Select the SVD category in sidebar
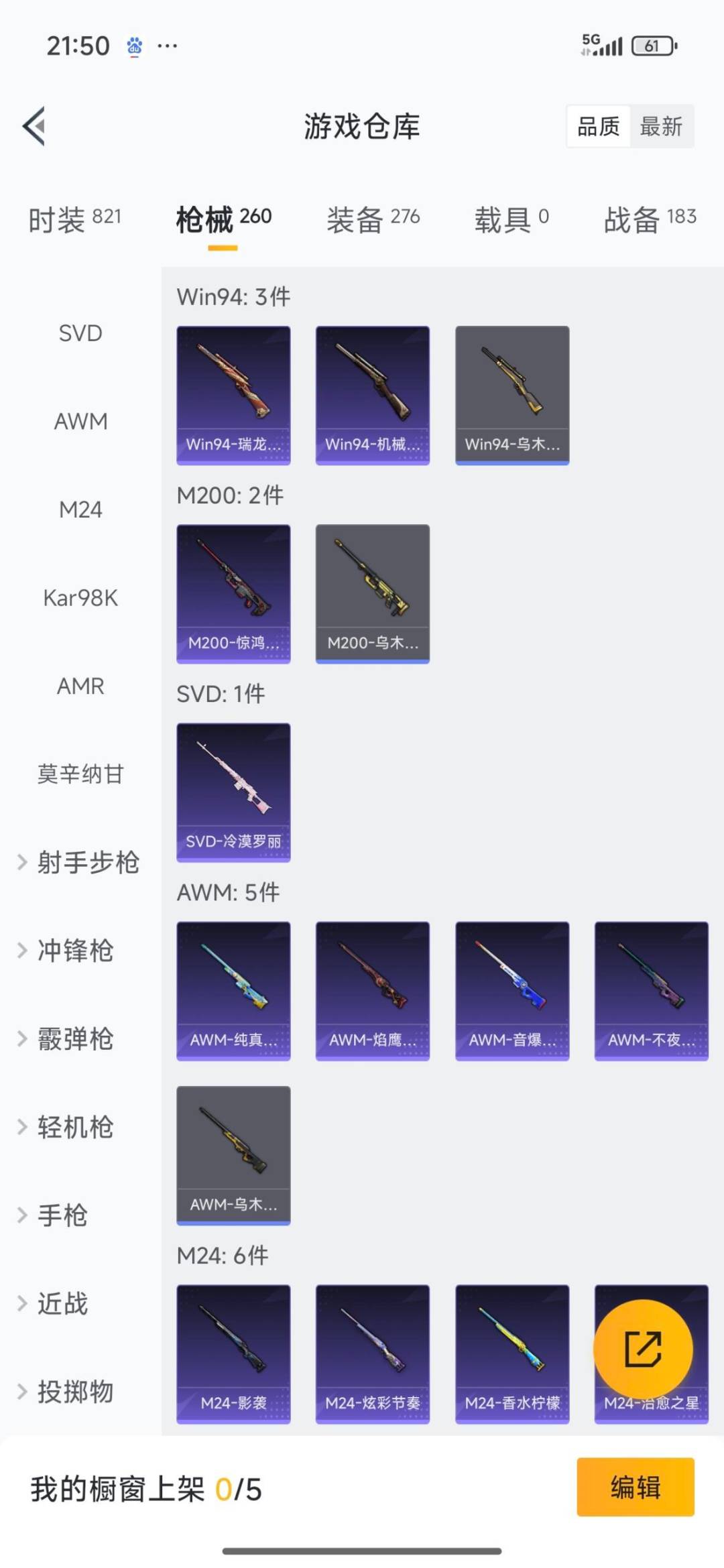Viewport: 724px width, 1568px height. 80,333
